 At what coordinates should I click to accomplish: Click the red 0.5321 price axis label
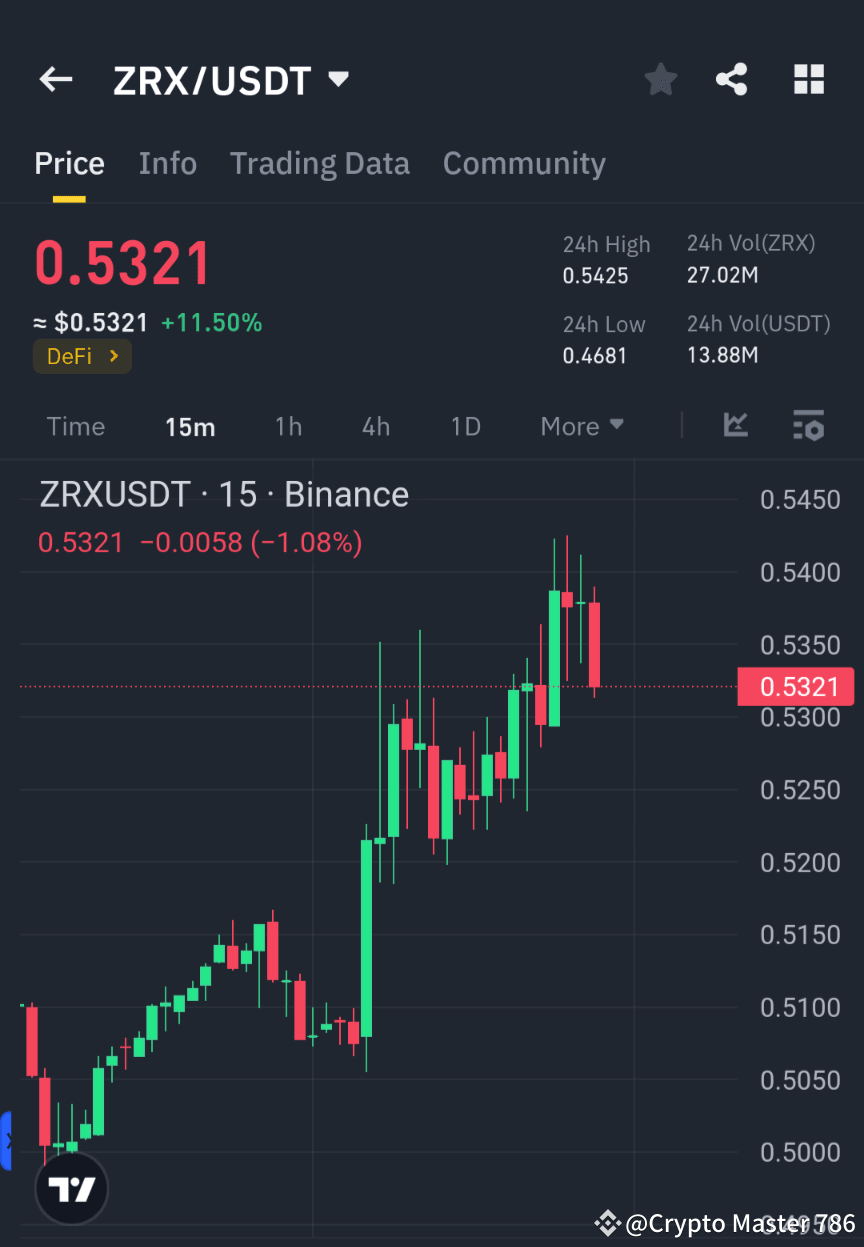797,687
